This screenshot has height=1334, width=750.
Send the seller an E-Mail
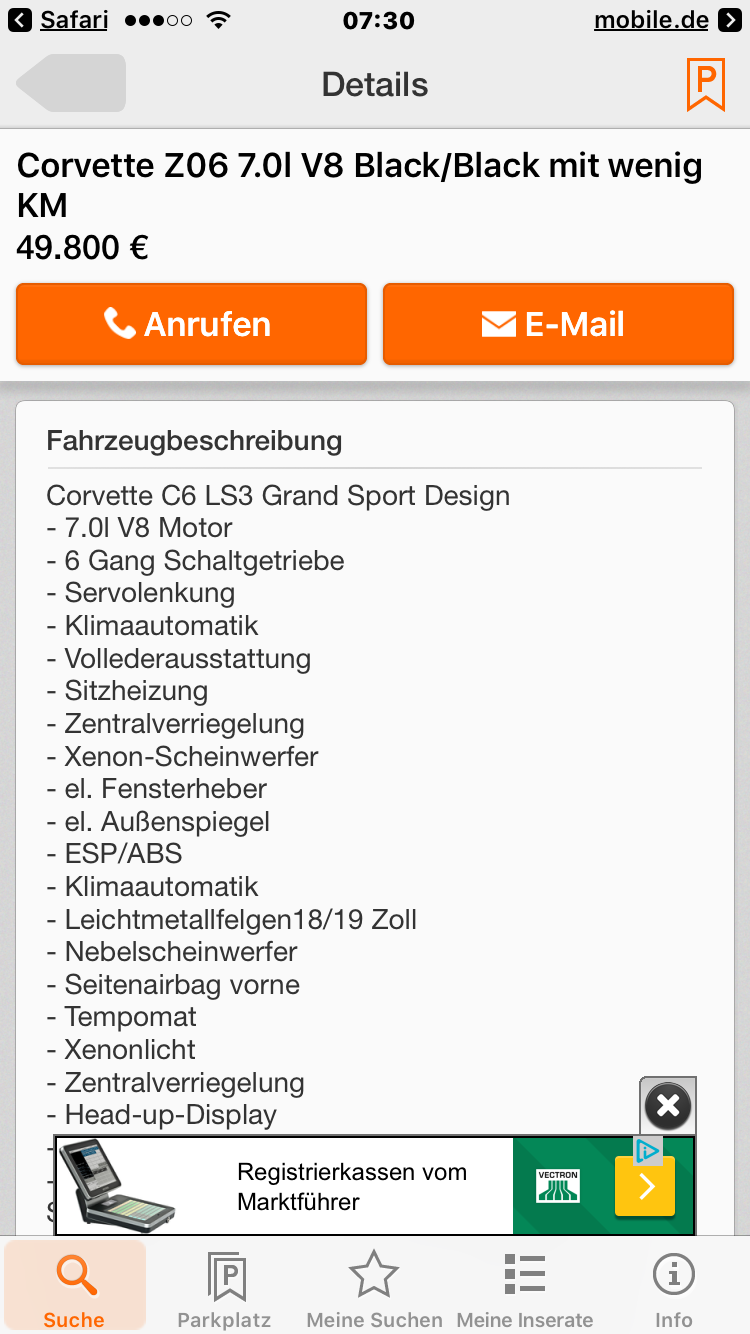click(558, 324)
